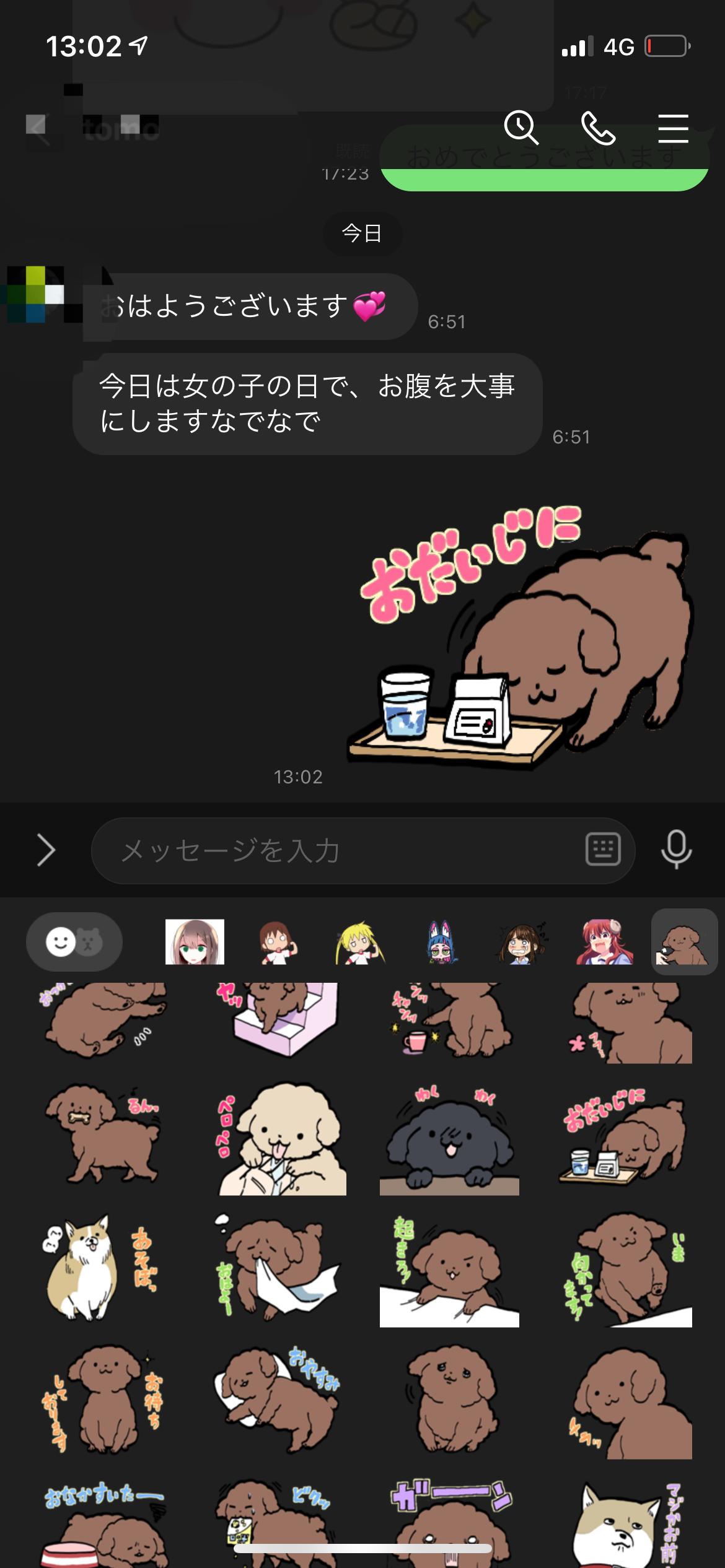
Task: Select the blue fox-eared character sticker pack
Action: click(441, 942)
